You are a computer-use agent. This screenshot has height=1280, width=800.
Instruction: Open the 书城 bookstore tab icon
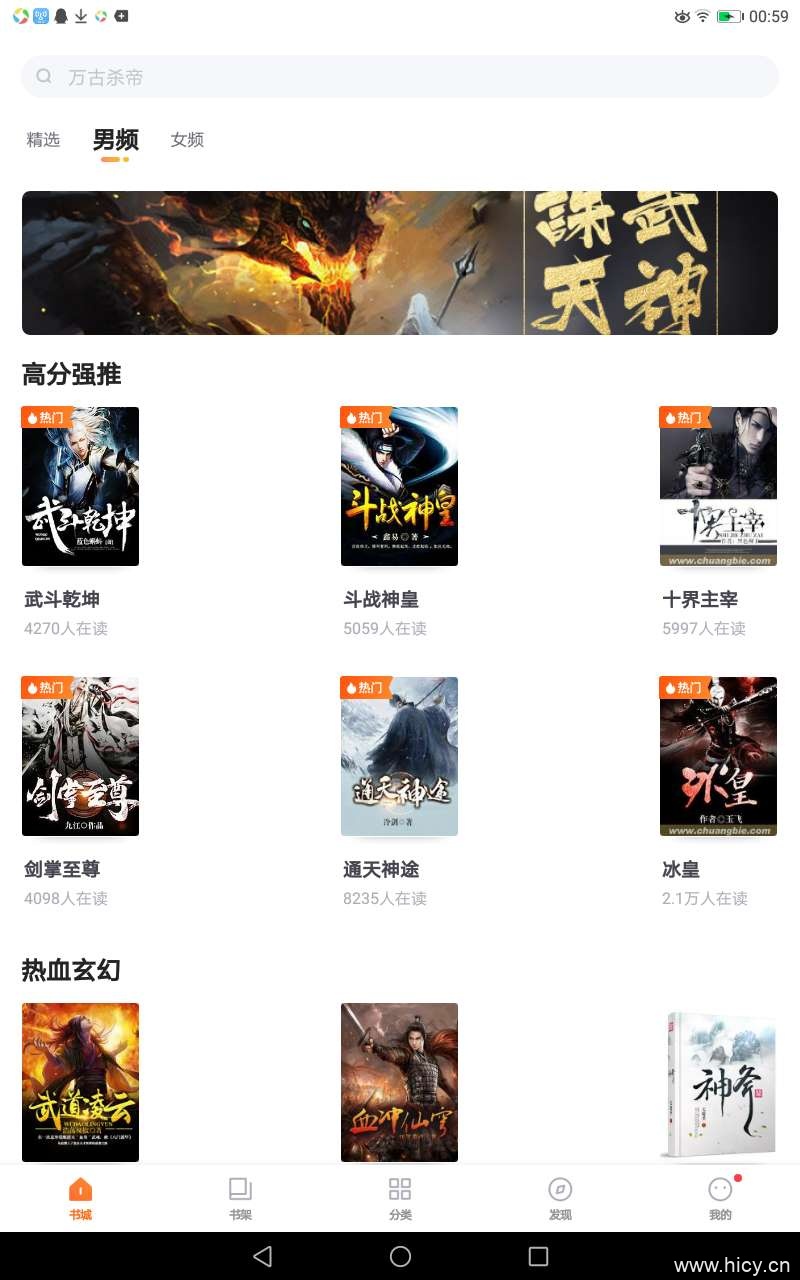(80, 1195)
